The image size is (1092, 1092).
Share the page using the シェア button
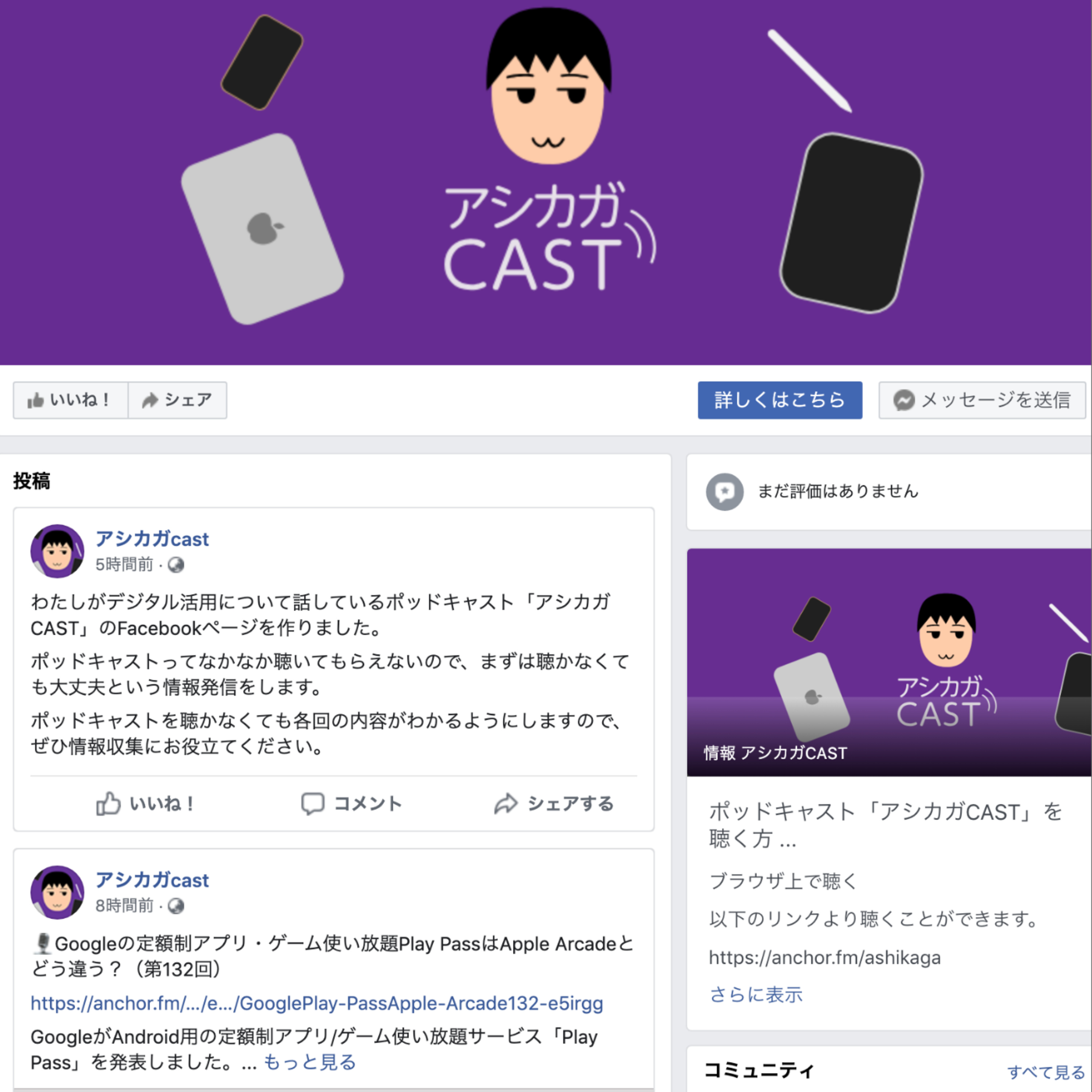point(178,400)
